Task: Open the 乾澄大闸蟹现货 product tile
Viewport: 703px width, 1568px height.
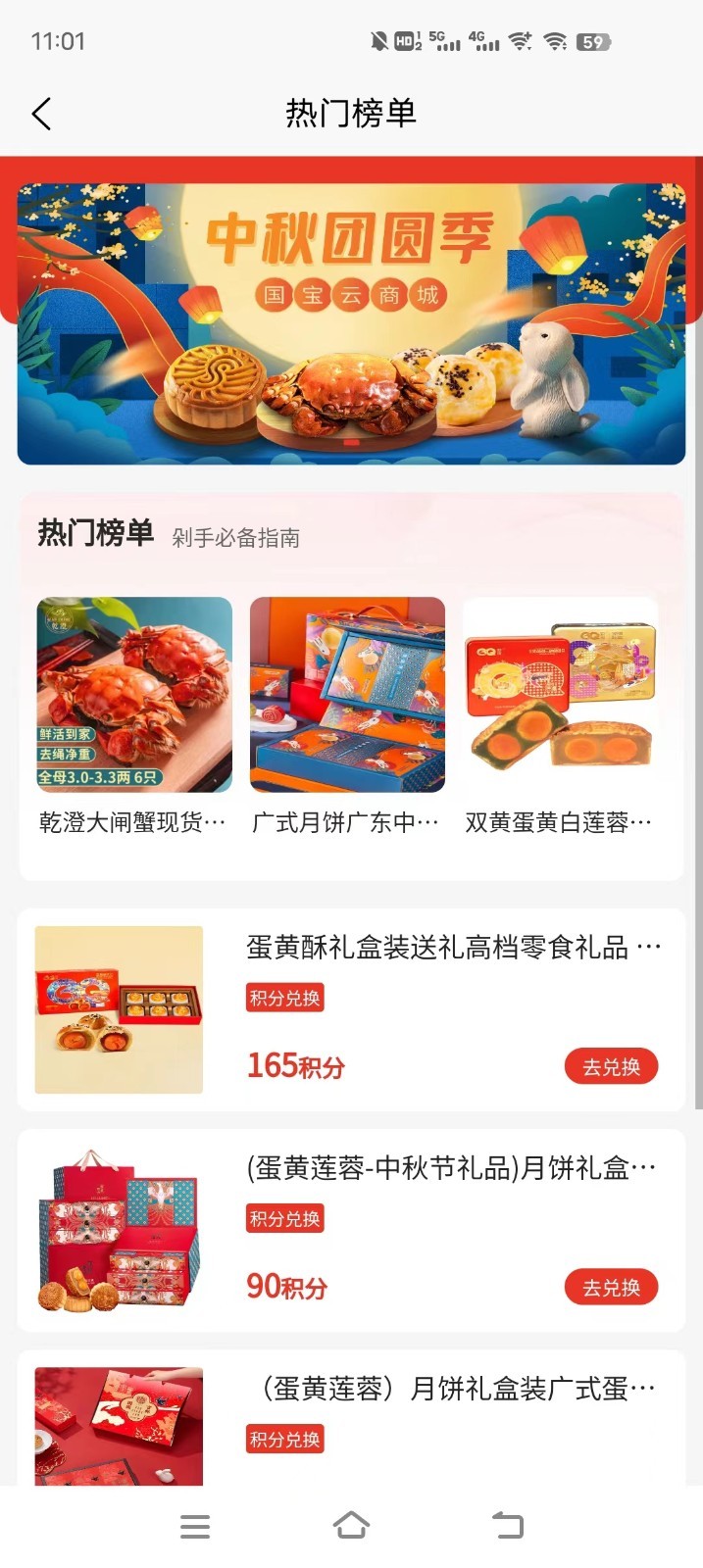Action: point(134,715)
